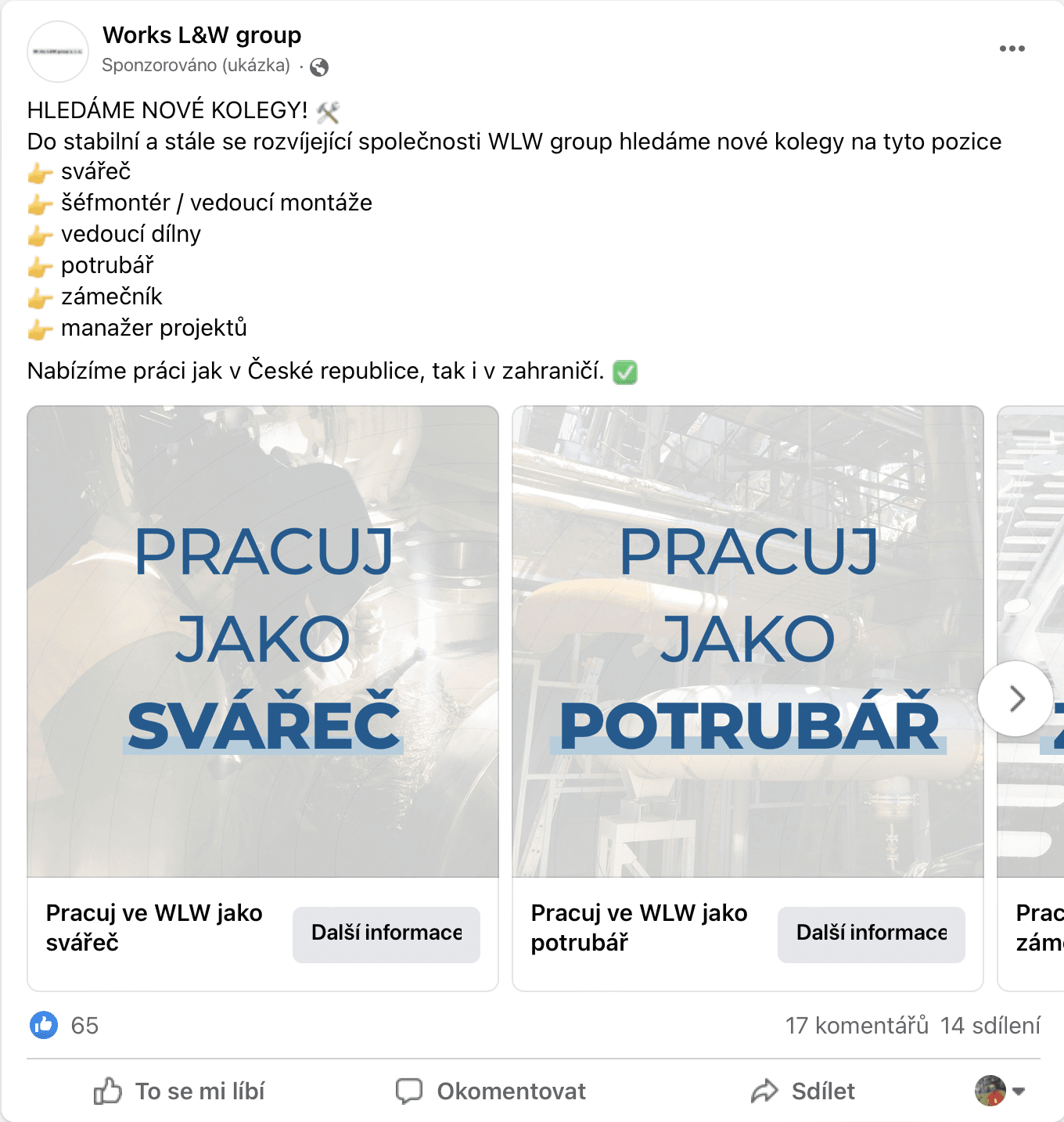Tap the Works L&W group profile picture
This screenshot has height=1122, width=1064.
click(58, 52)
